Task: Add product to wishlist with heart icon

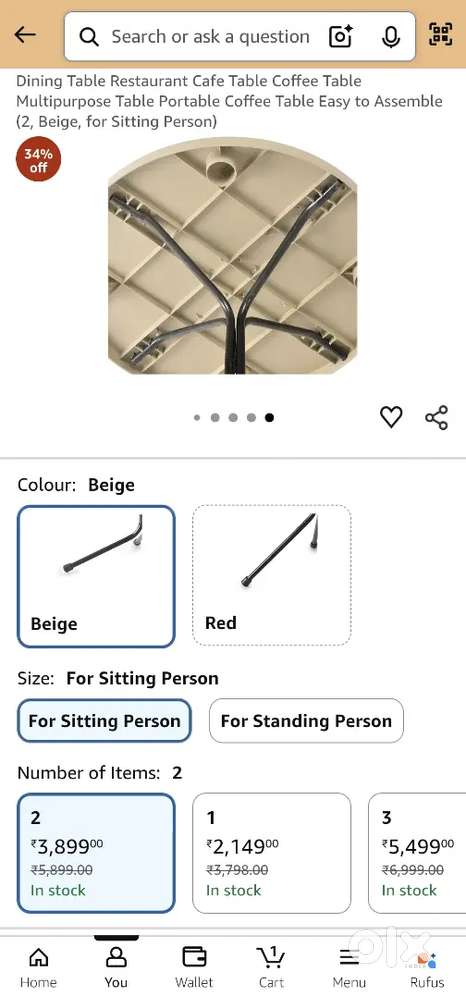Action: [391, 417]
